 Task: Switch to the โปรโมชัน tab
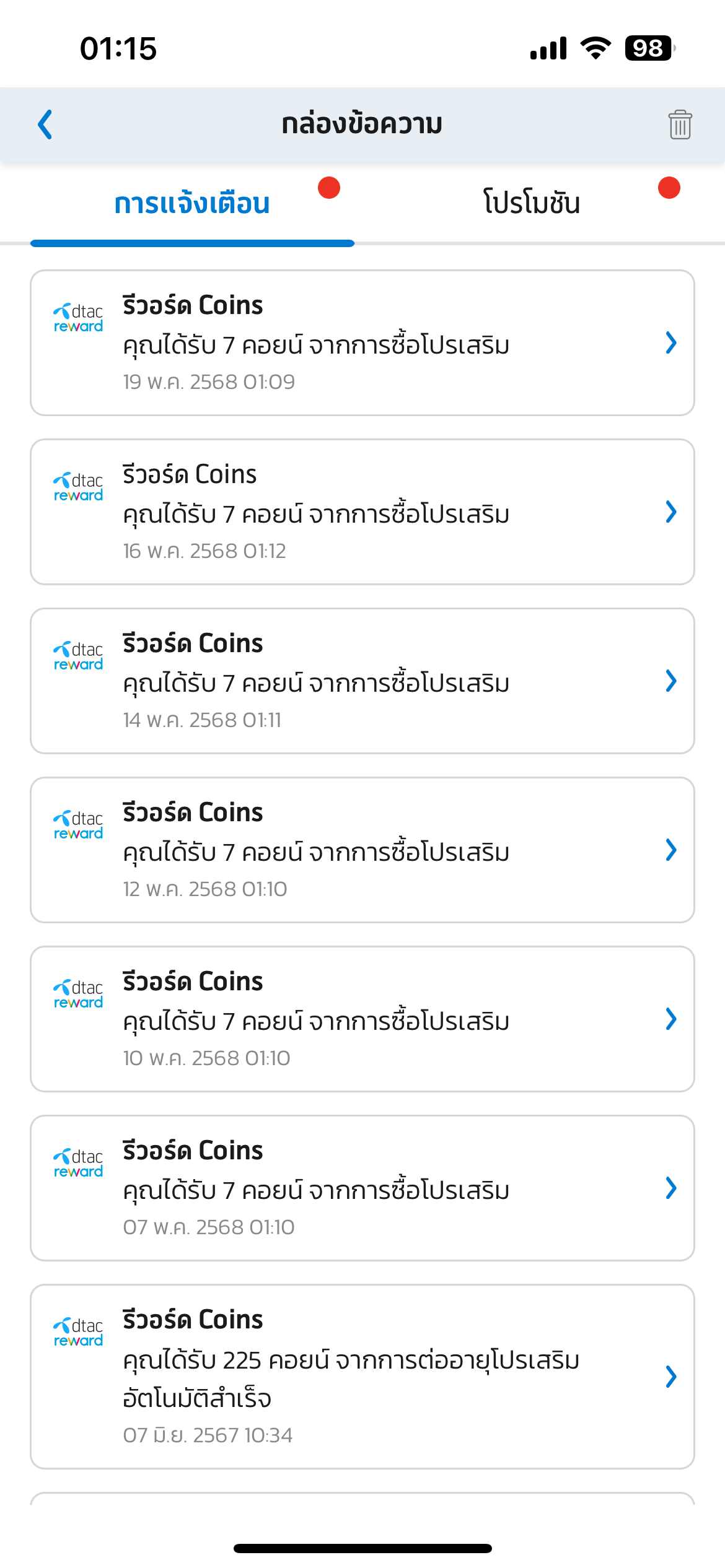[532, 204]
